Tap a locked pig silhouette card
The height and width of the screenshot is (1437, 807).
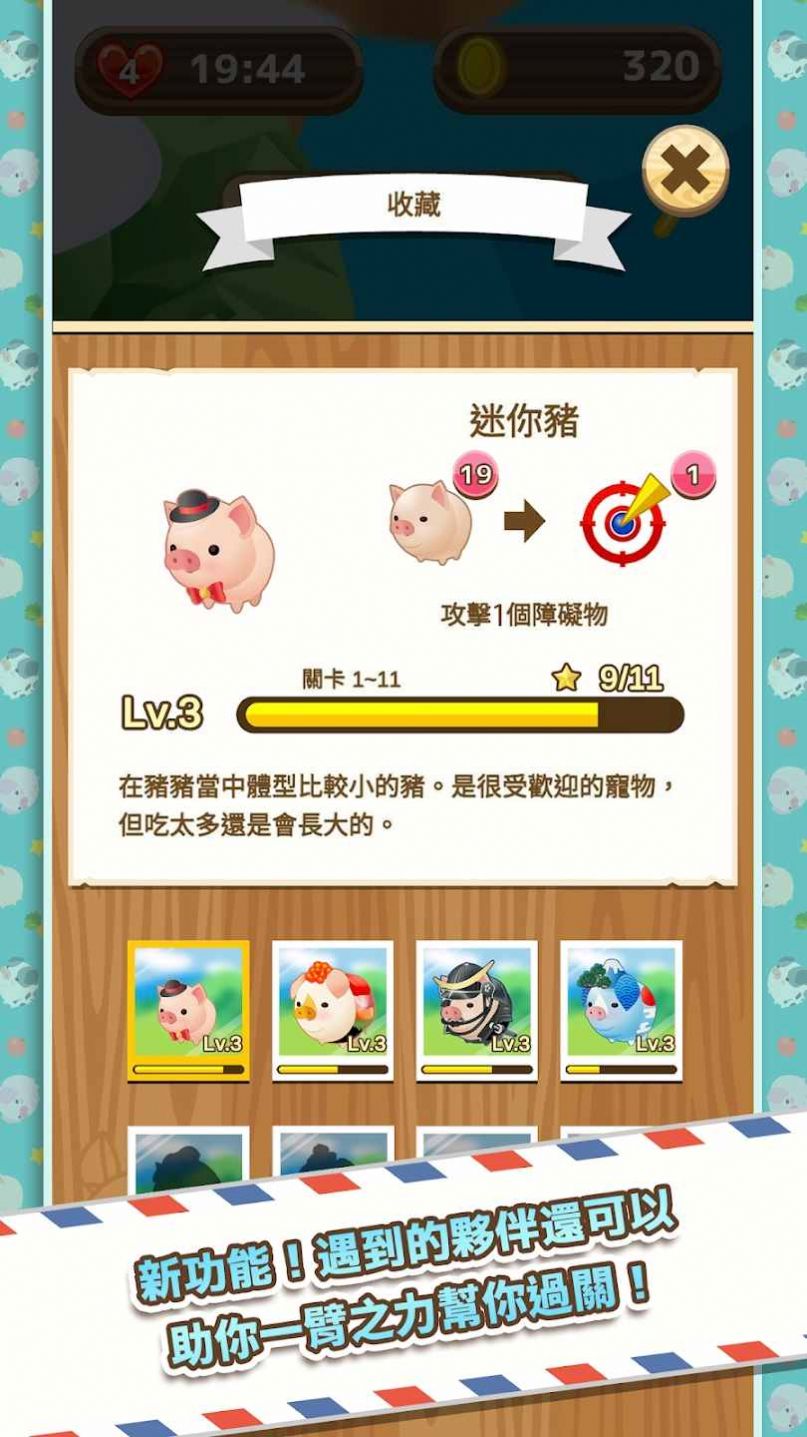pos(185,1160)
